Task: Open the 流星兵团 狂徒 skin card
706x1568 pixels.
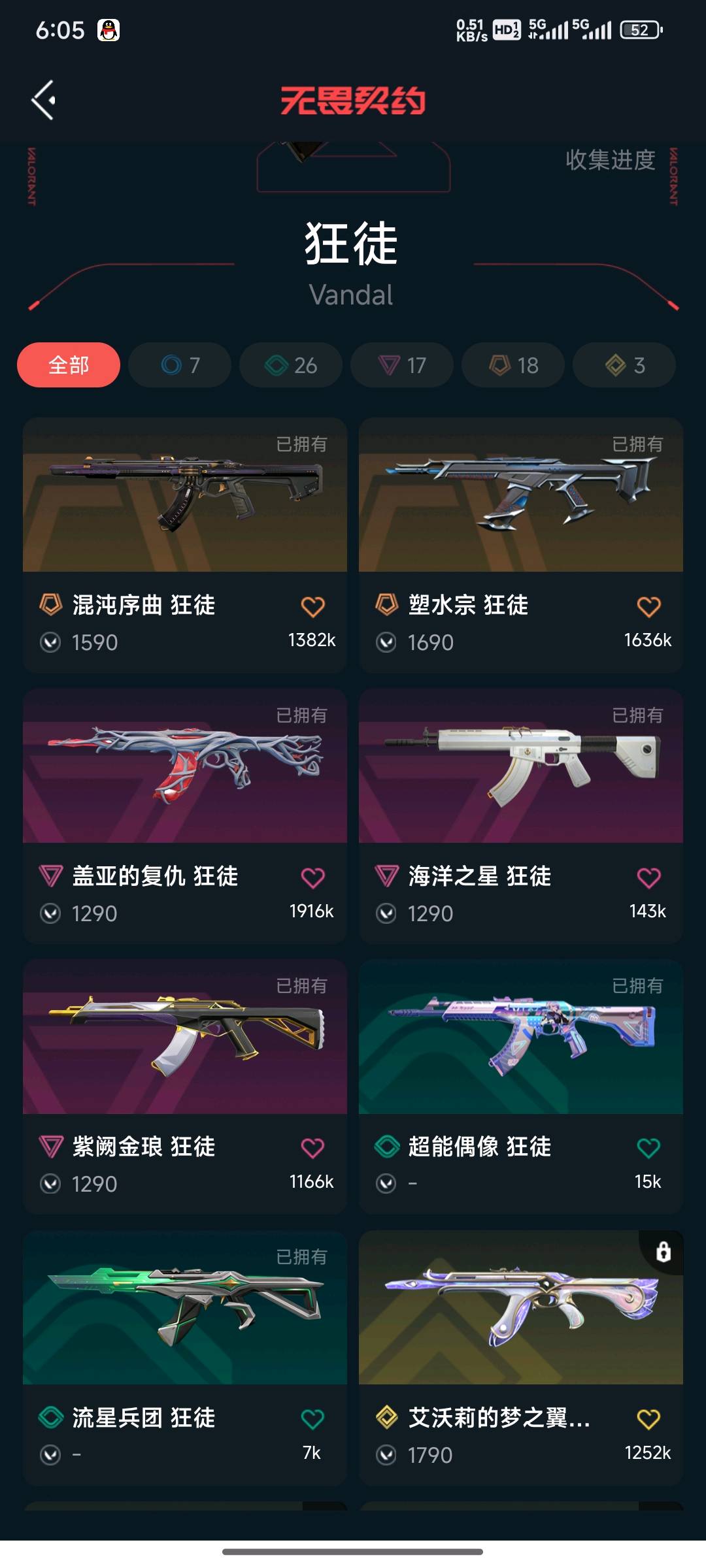Action: click(x=185, y=1309)
